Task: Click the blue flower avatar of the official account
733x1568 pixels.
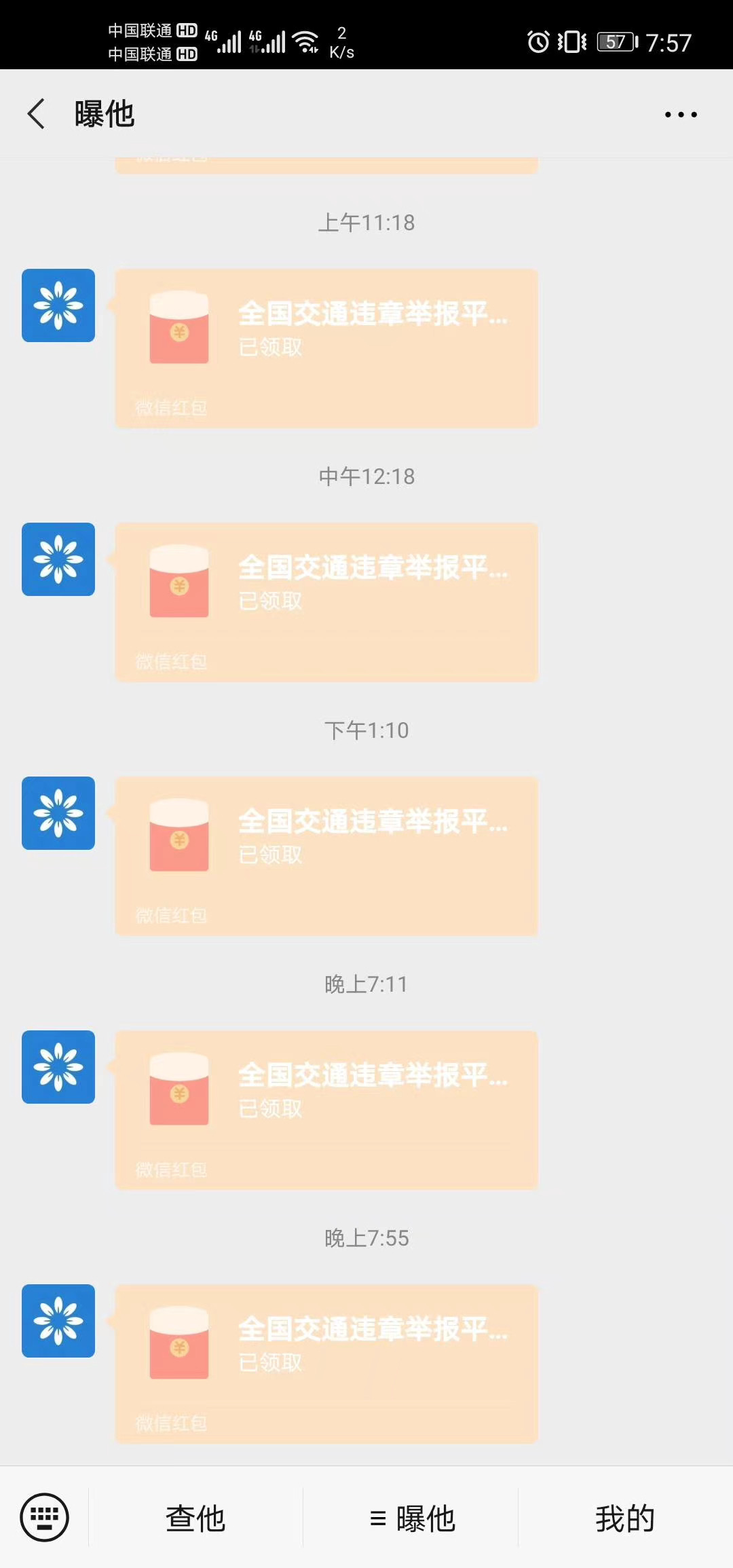Action: [x=58, y=305]
